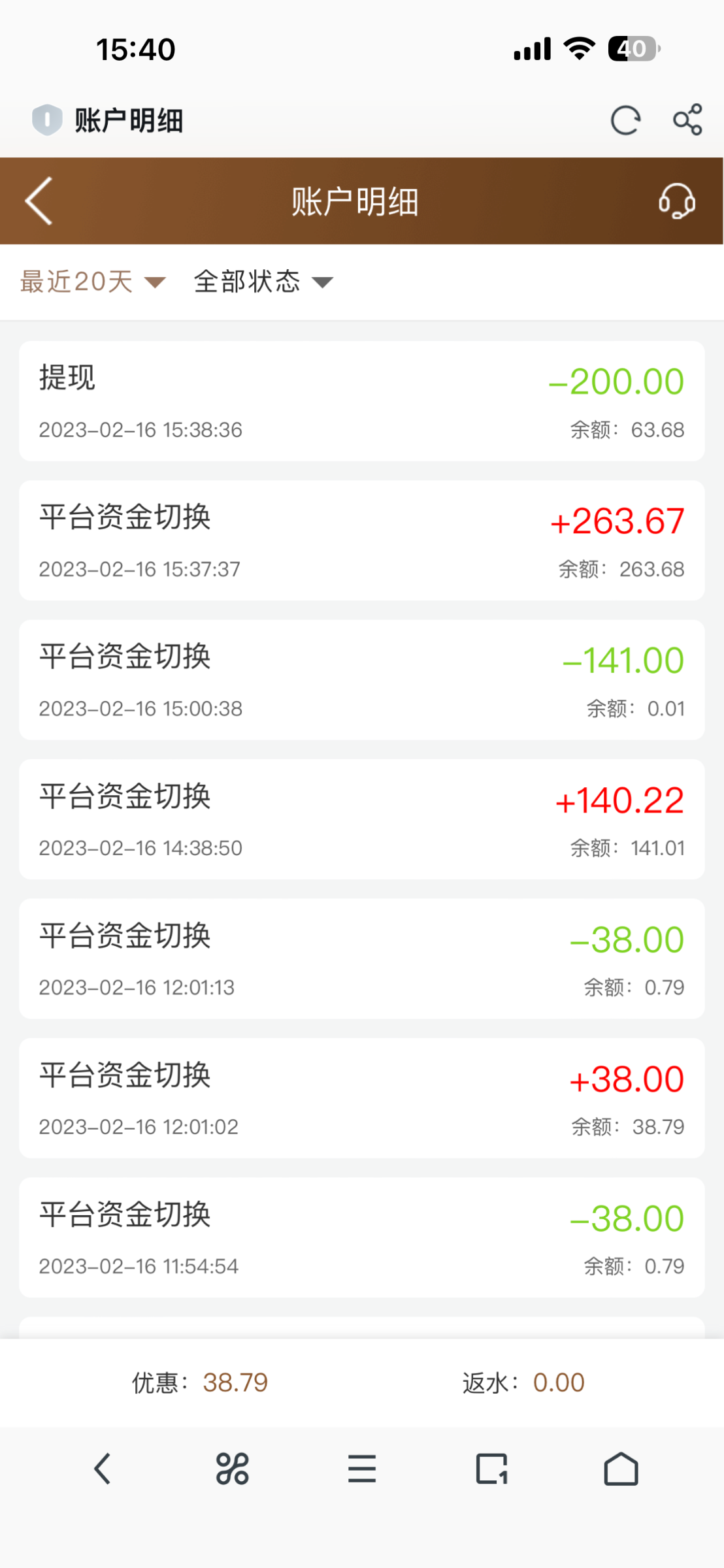Viewport: 724px width, 1568px height.
Task: Share this page via the share icon
Action: coord(687,120)
